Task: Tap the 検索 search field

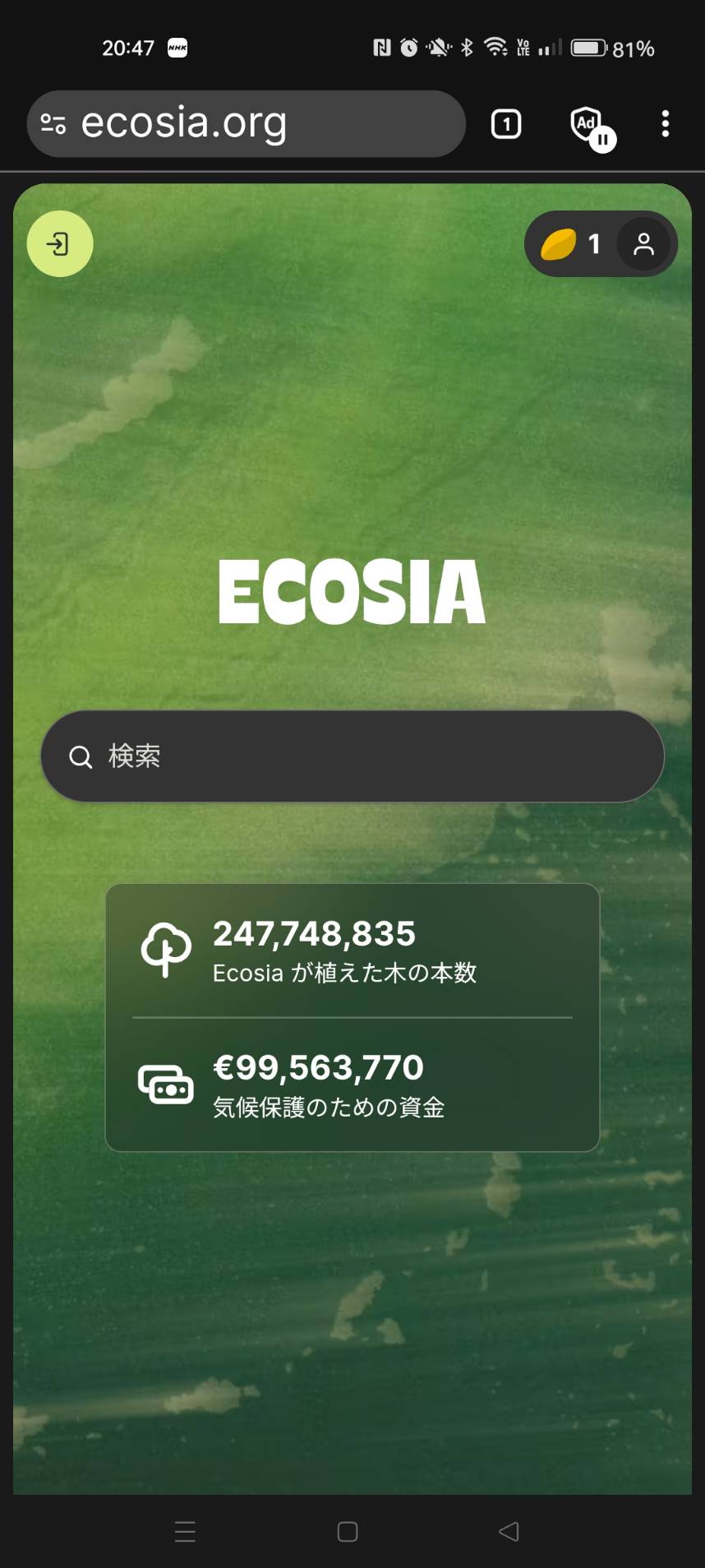Action: pyautogui.click(x=353, y=756)
